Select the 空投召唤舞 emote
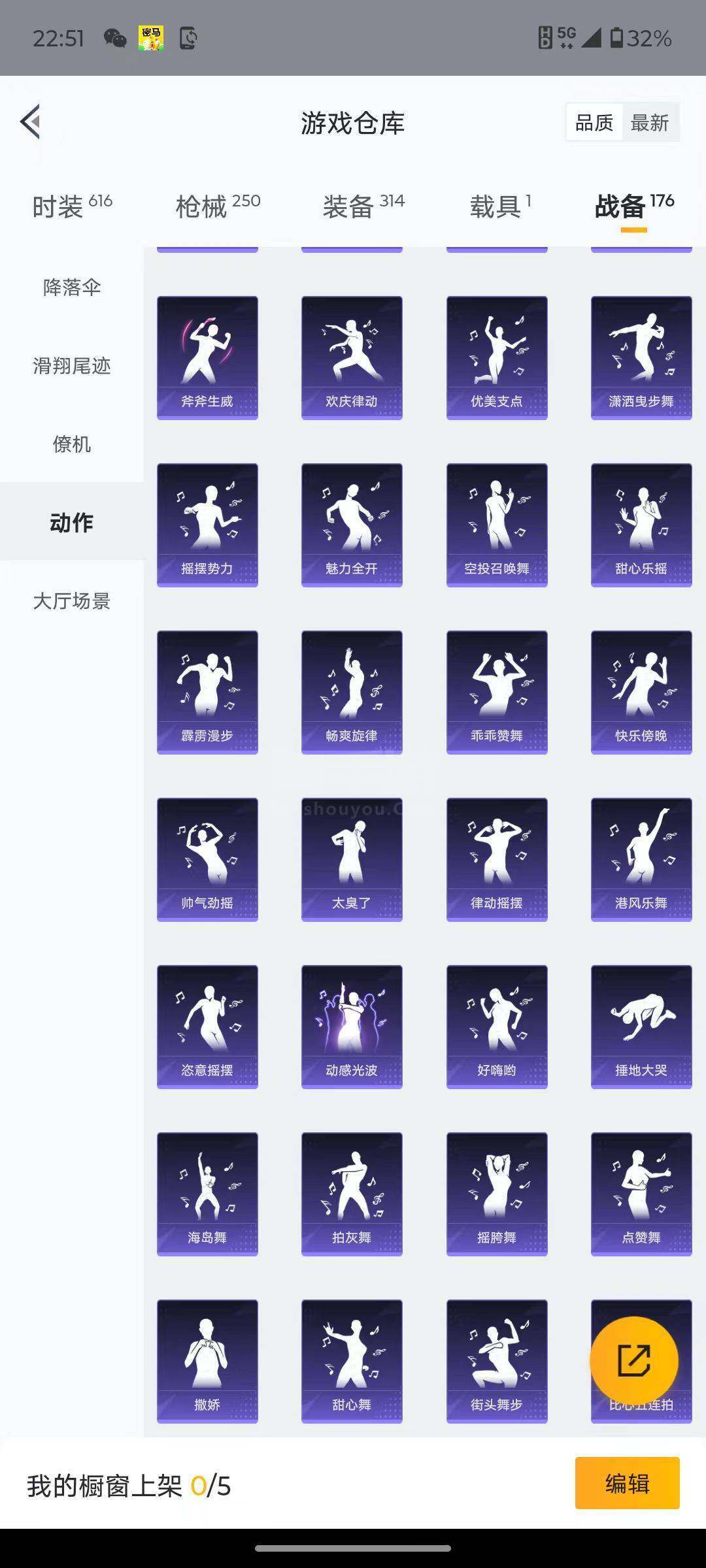Image resolution: width=706 pixels, height=1568 pixels. (497, 525)
